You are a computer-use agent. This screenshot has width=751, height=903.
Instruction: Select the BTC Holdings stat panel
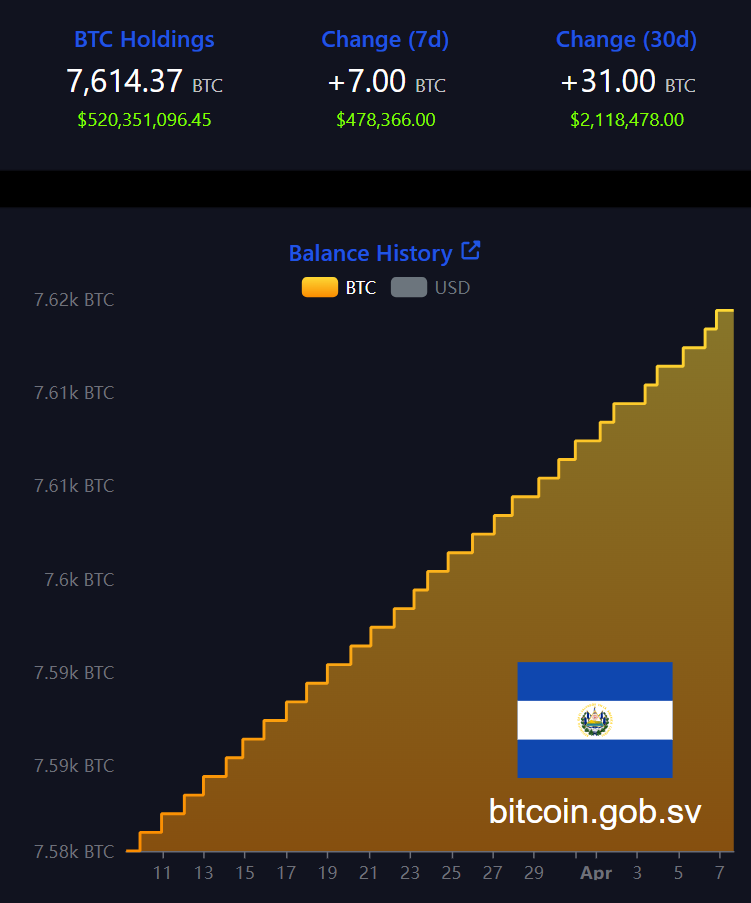pyautogui.click(x=143, y=79)
